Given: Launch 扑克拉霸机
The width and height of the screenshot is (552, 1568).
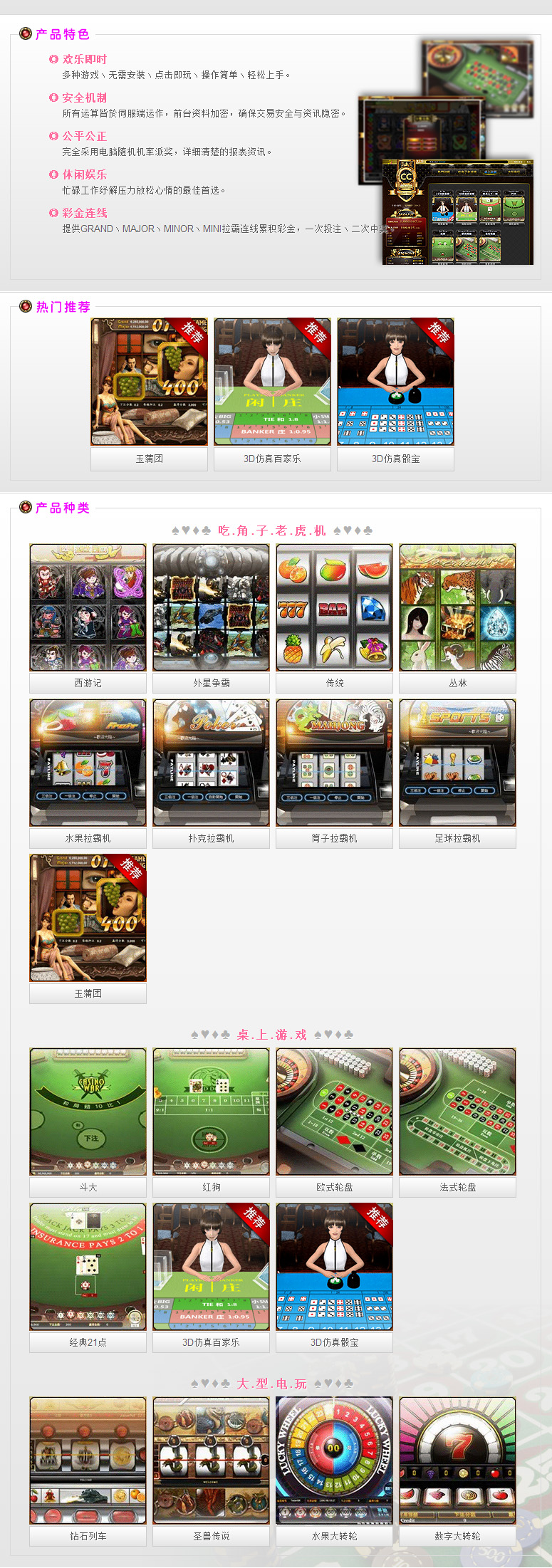Looking at the screenshot, I should [211, 763].
